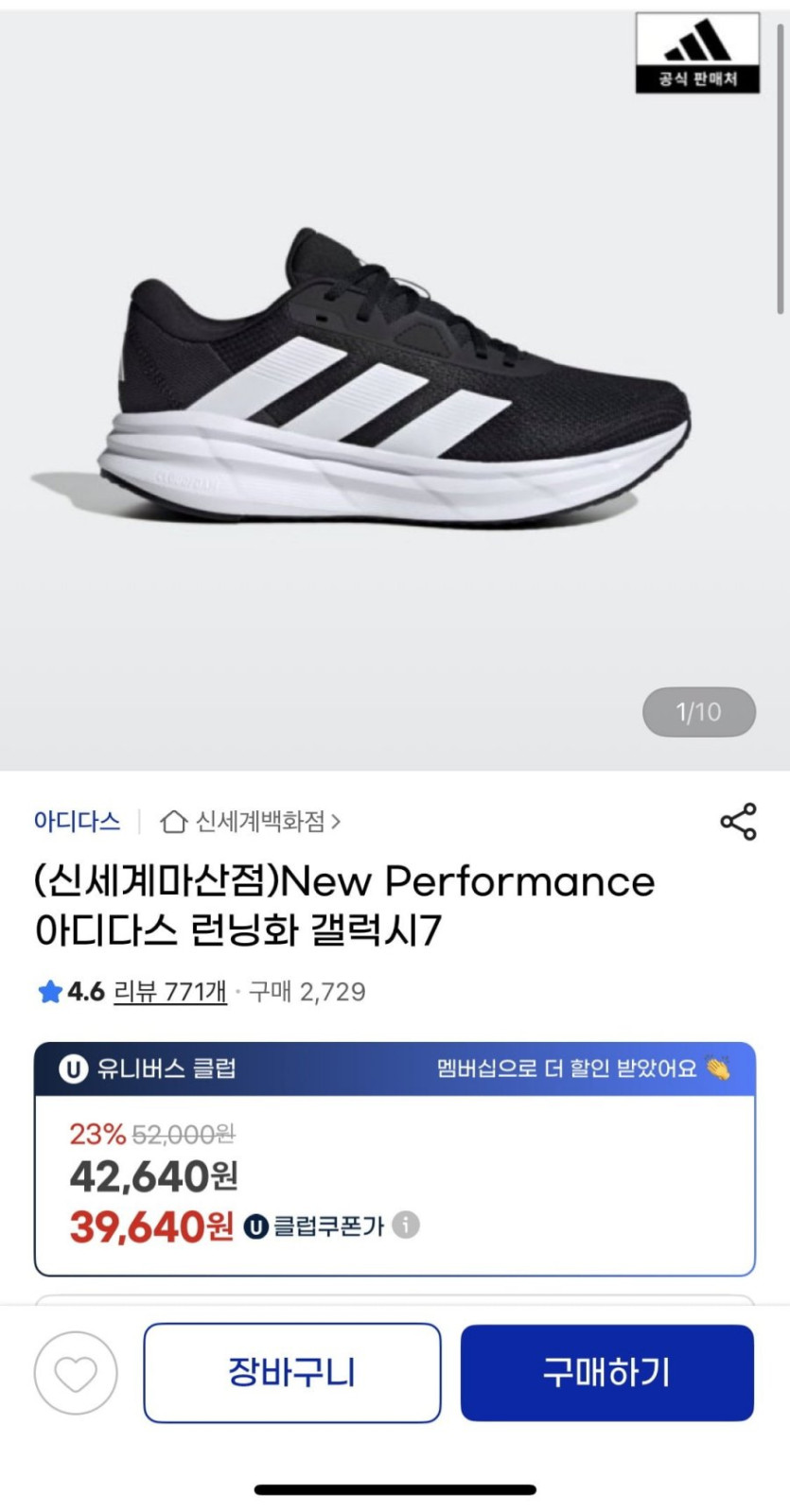Show info about 클럽쿠폰가
This screenshot has height=1512, width=790.
tap(406, 1225)
